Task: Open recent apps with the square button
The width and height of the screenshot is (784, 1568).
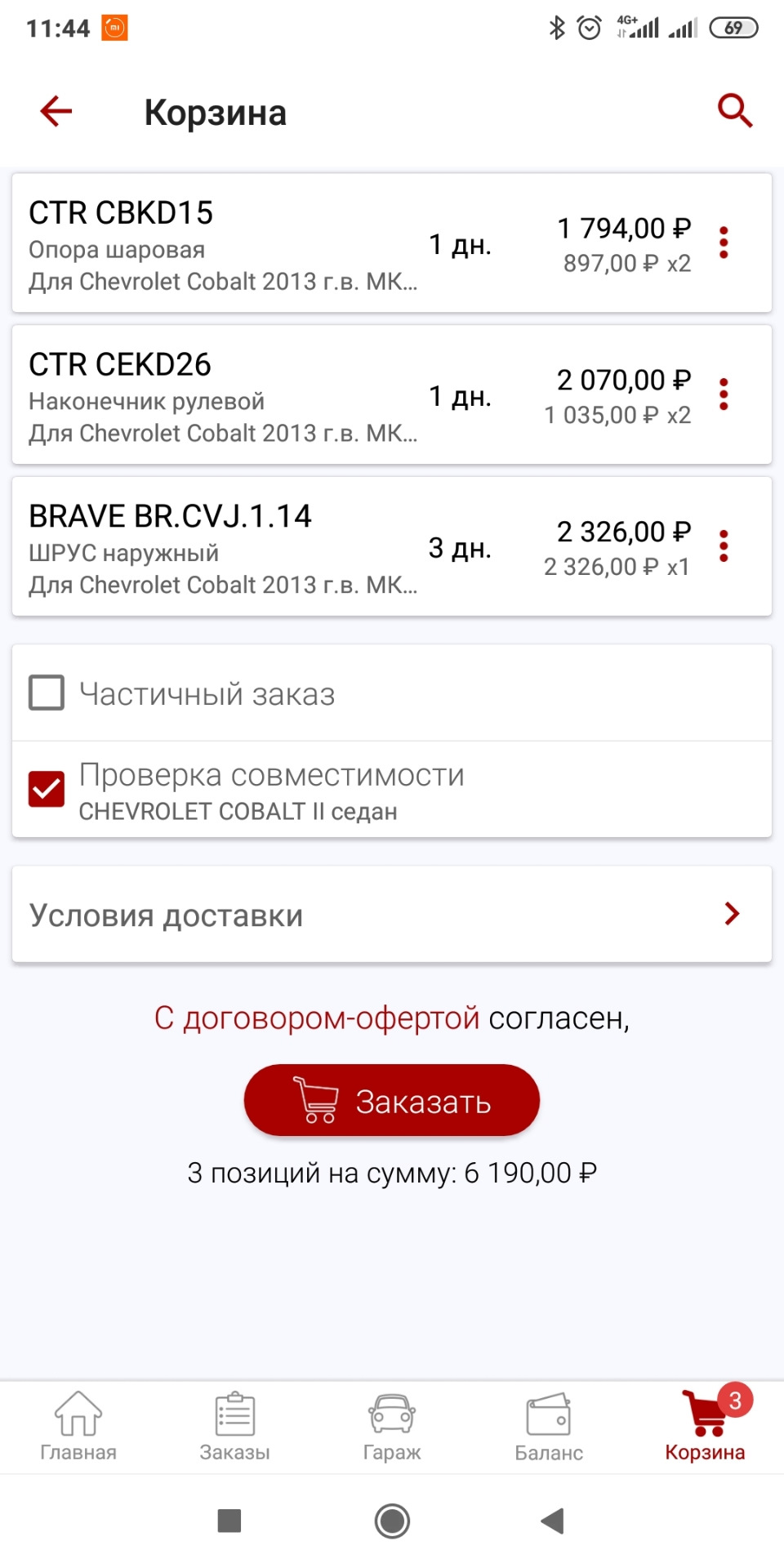Action: [229, 1521]
